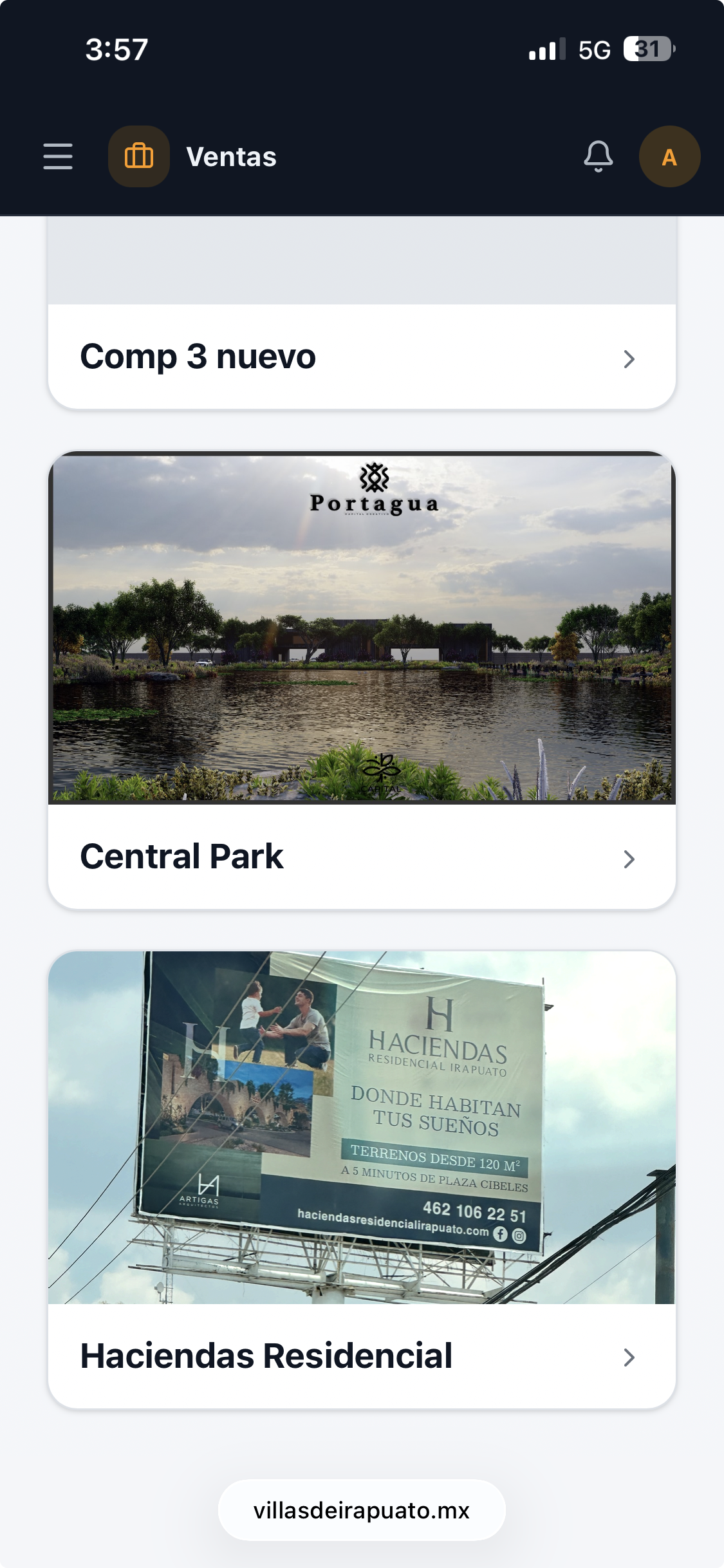Open the notifications bell
Viewport: 724px width, 1568px height.
[598, 156]
